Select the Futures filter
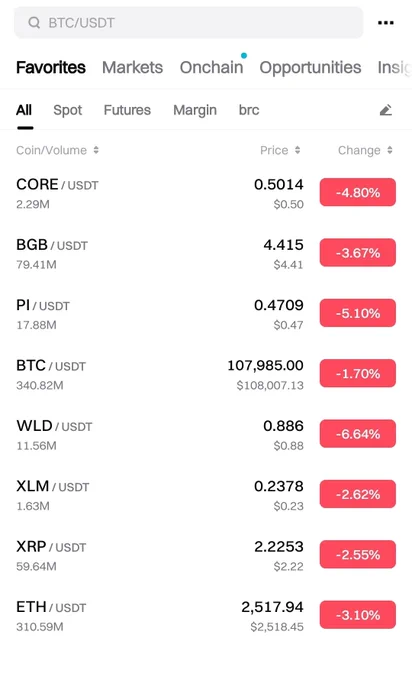Image resolution: width=412 pixels, height=680 pixels. pos(127,110)
